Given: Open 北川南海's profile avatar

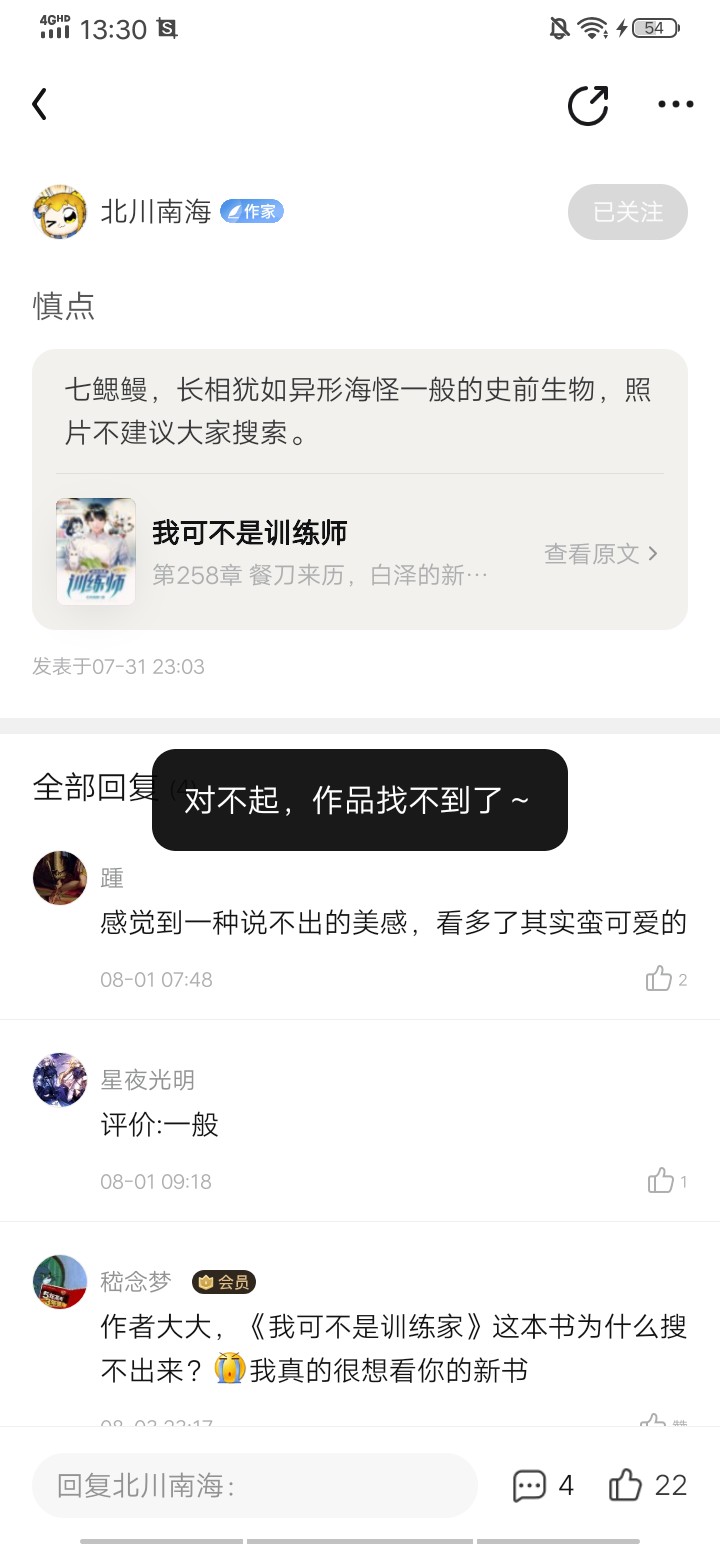Looking at the screenshot, I should point(60,212).
